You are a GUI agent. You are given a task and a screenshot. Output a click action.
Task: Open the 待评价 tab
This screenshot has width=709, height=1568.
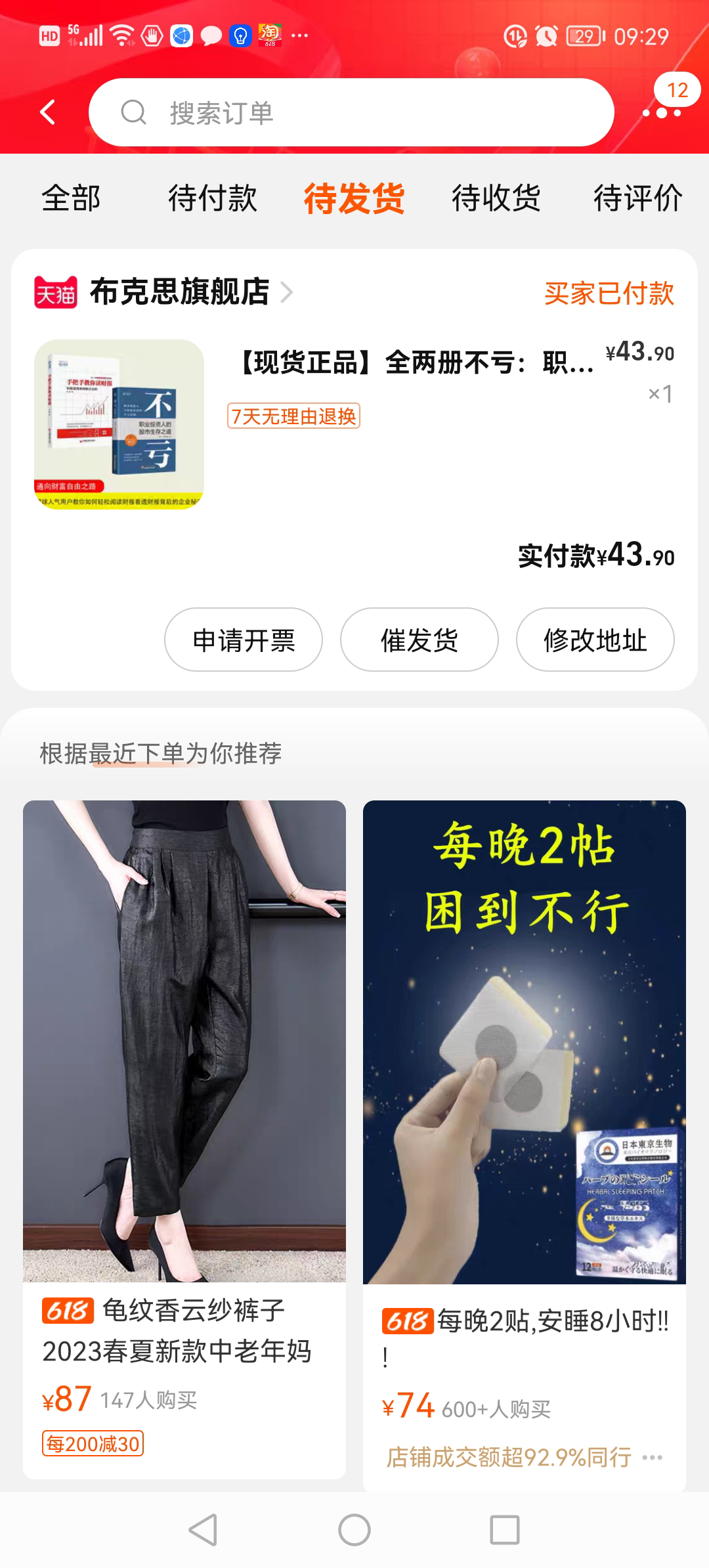point(637,198)
